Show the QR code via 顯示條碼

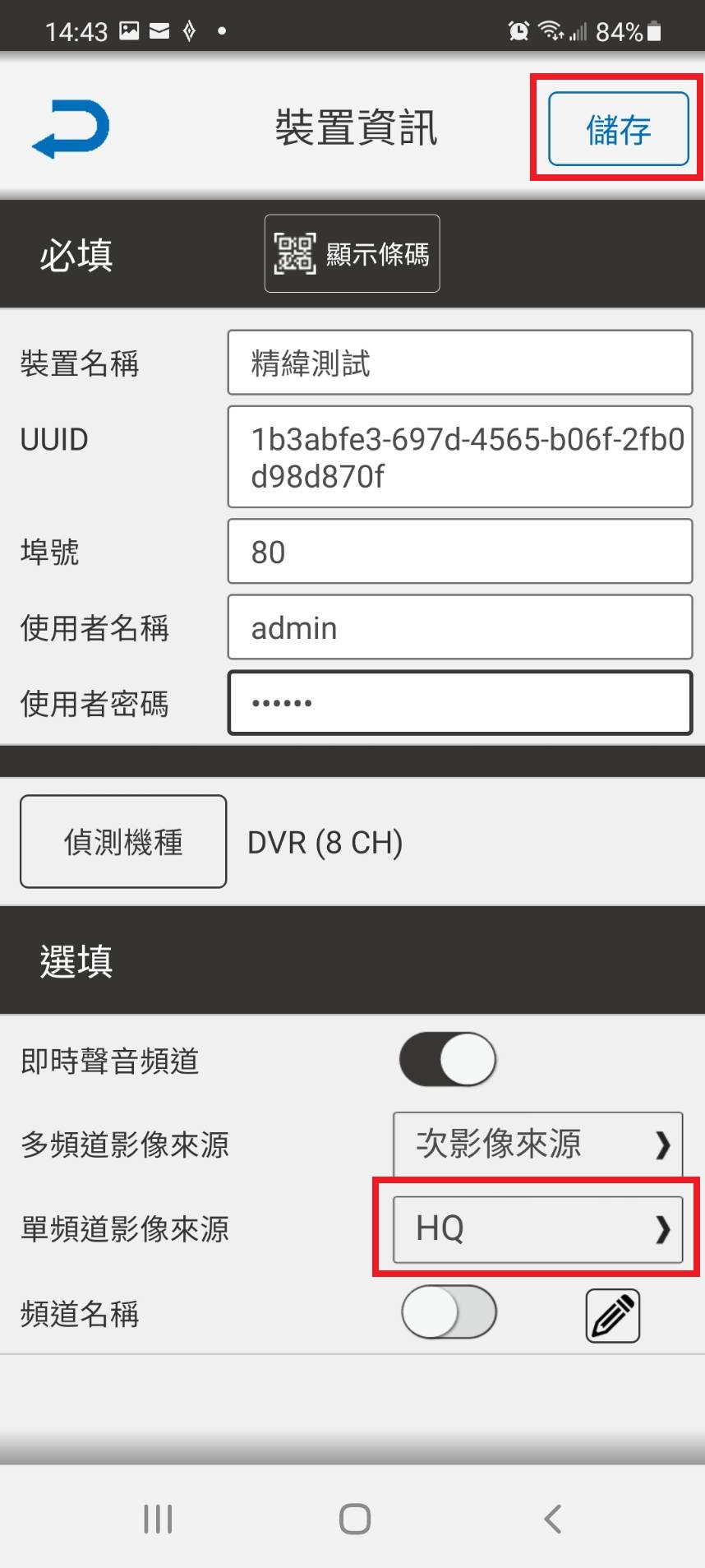pyautogui.click(x=352, y=253)
